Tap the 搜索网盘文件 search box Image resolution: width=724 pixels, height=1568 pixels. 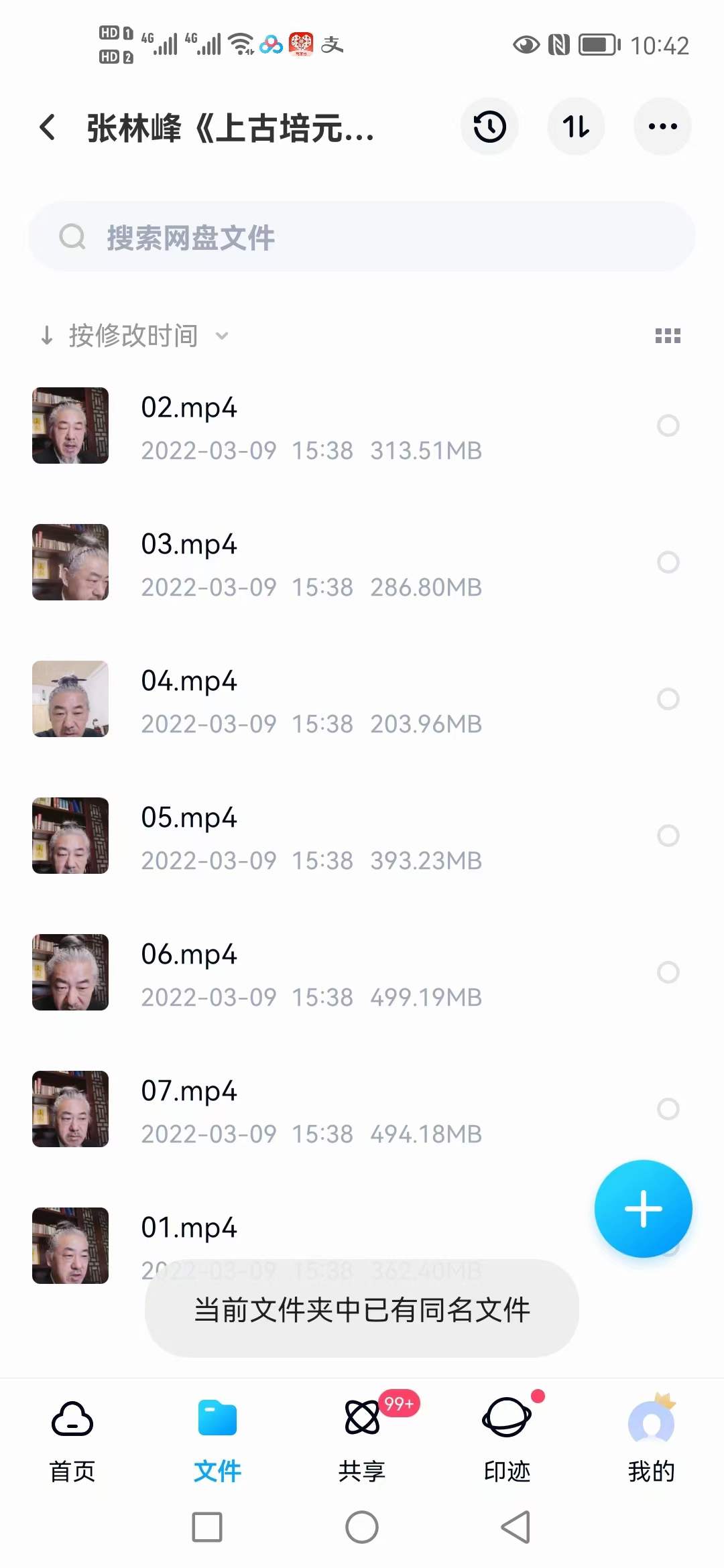[x=362, y=237]
